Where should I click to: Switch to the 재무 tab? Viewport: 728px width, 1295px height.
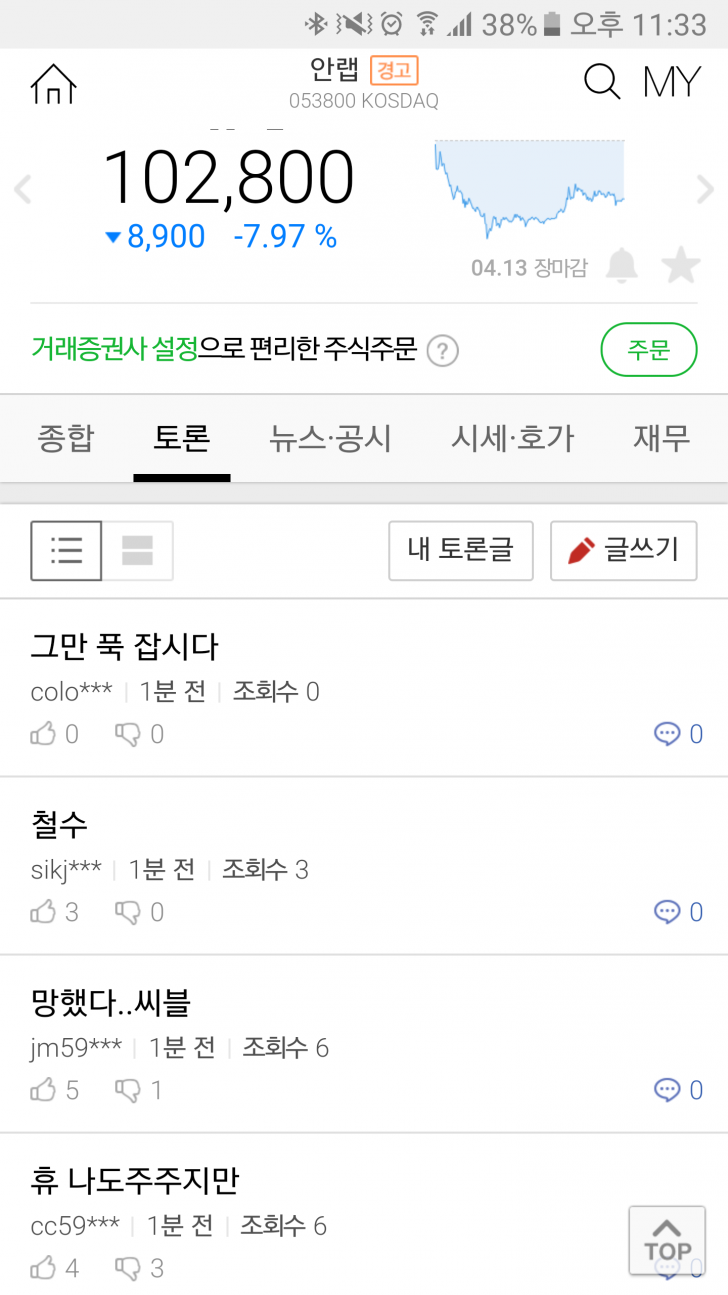point(661,438)
